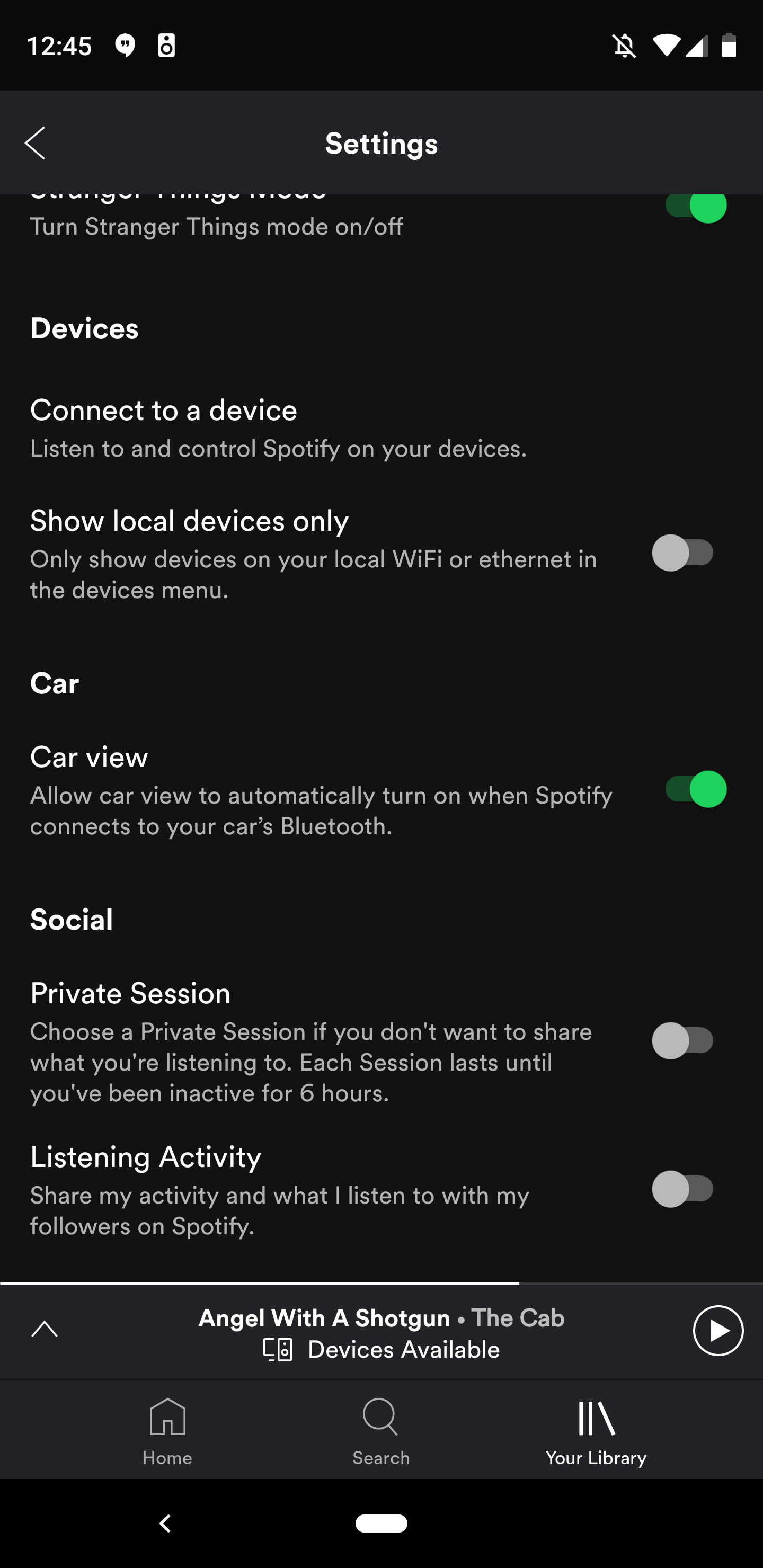Enable Show local devices only

682,553
